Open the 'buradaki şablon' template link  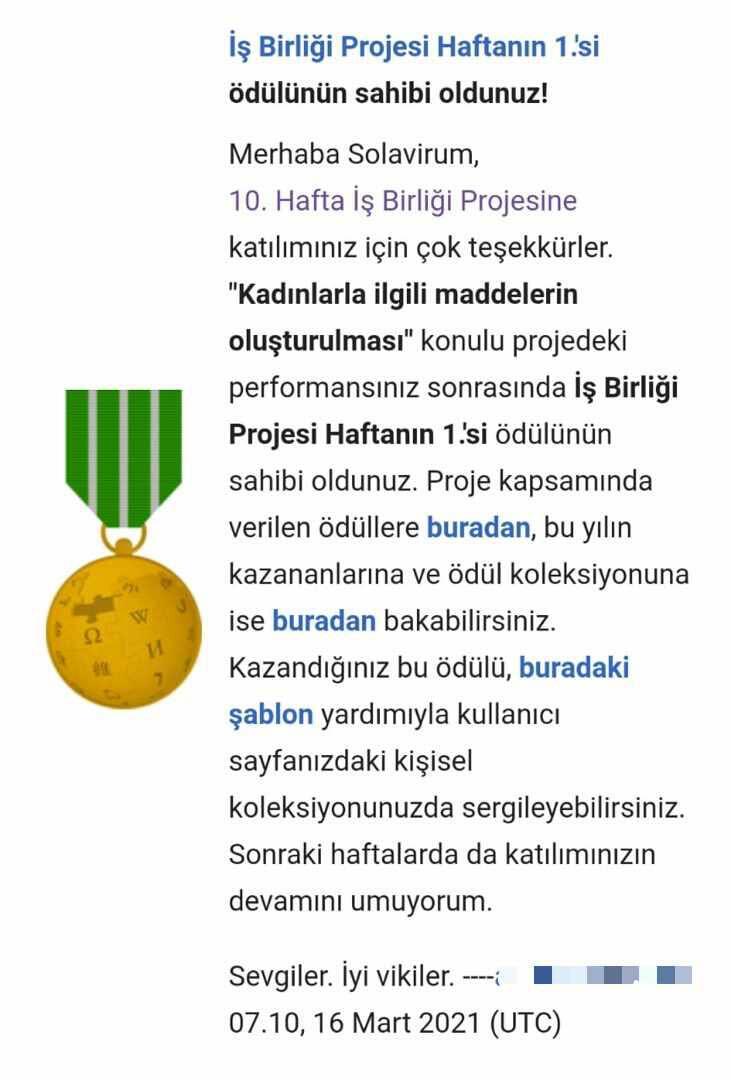coord(574,668)
